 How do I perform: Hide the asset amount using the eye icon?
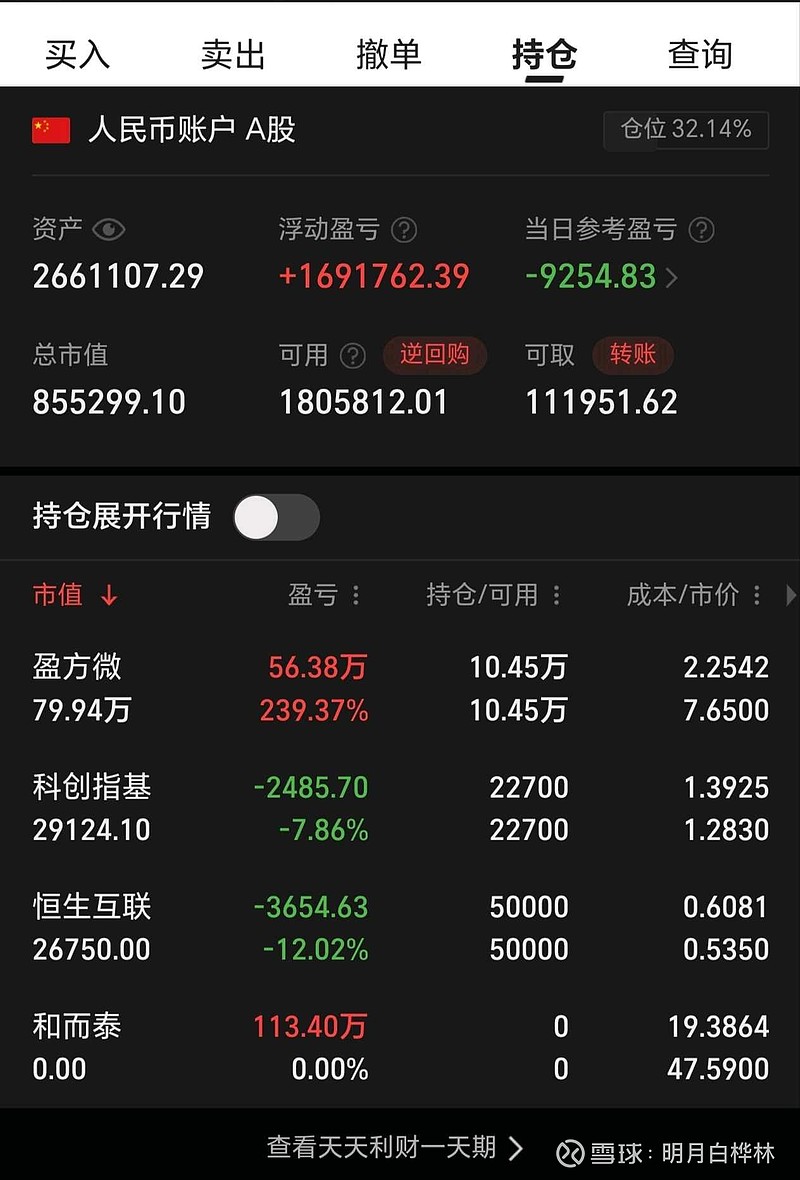click(x=109, y=229)
